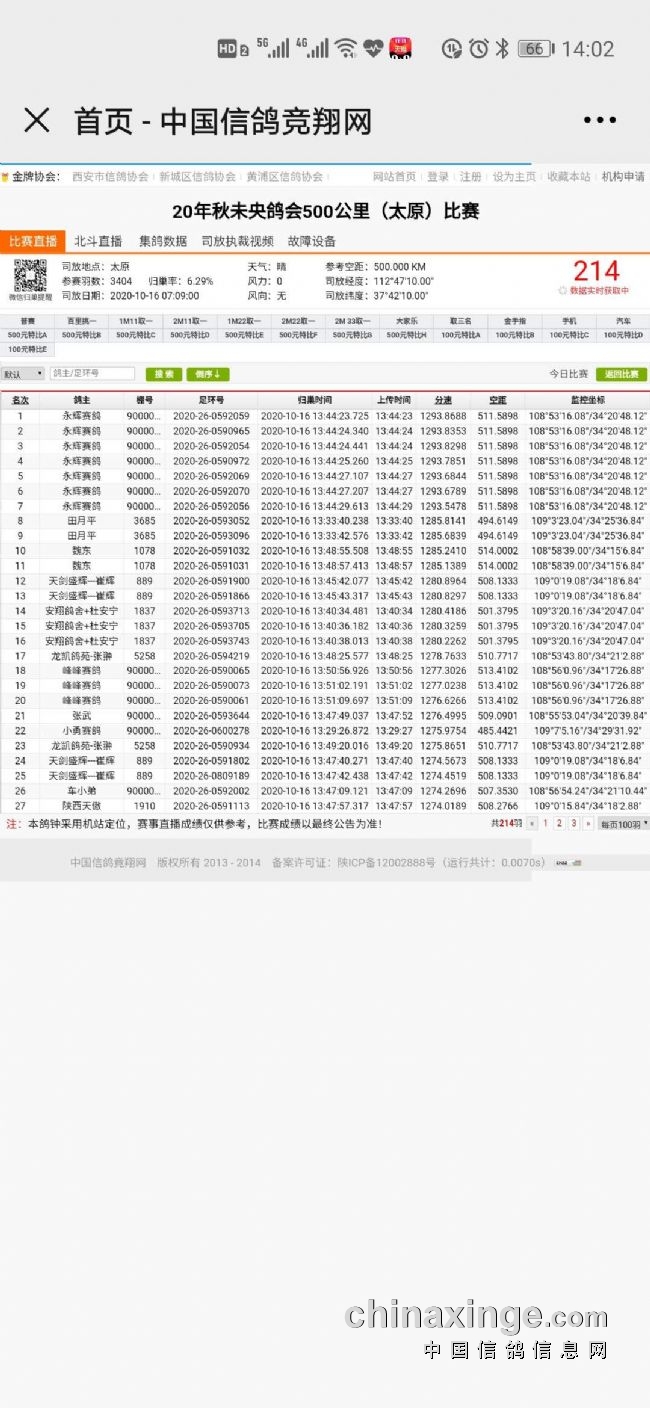The width and height of the screenshot is (650, 1408).
Task: Tap the 倒序 sort button
Action: [207, 374]
